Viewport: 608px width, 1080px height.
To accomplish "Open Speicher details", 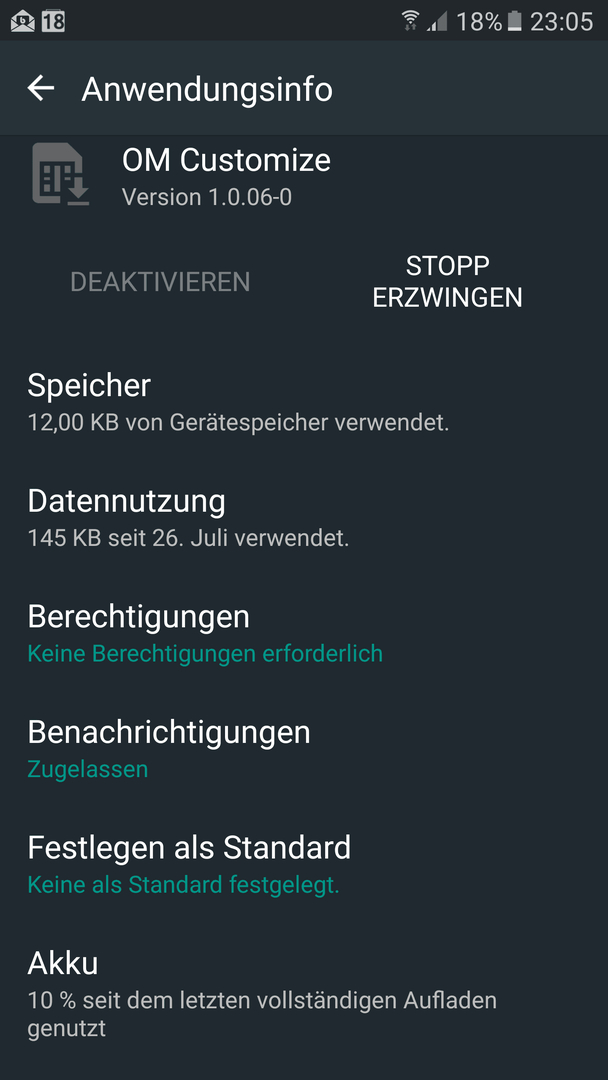I will coord(304,402).
